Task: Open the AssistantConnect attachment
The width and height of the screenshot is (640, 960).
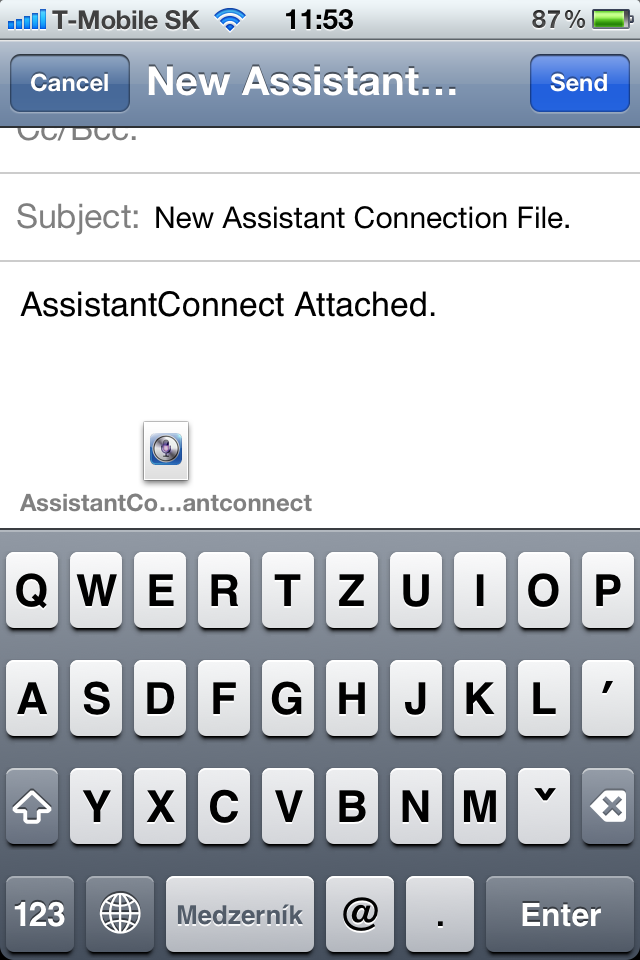Action: click(166, 450)
